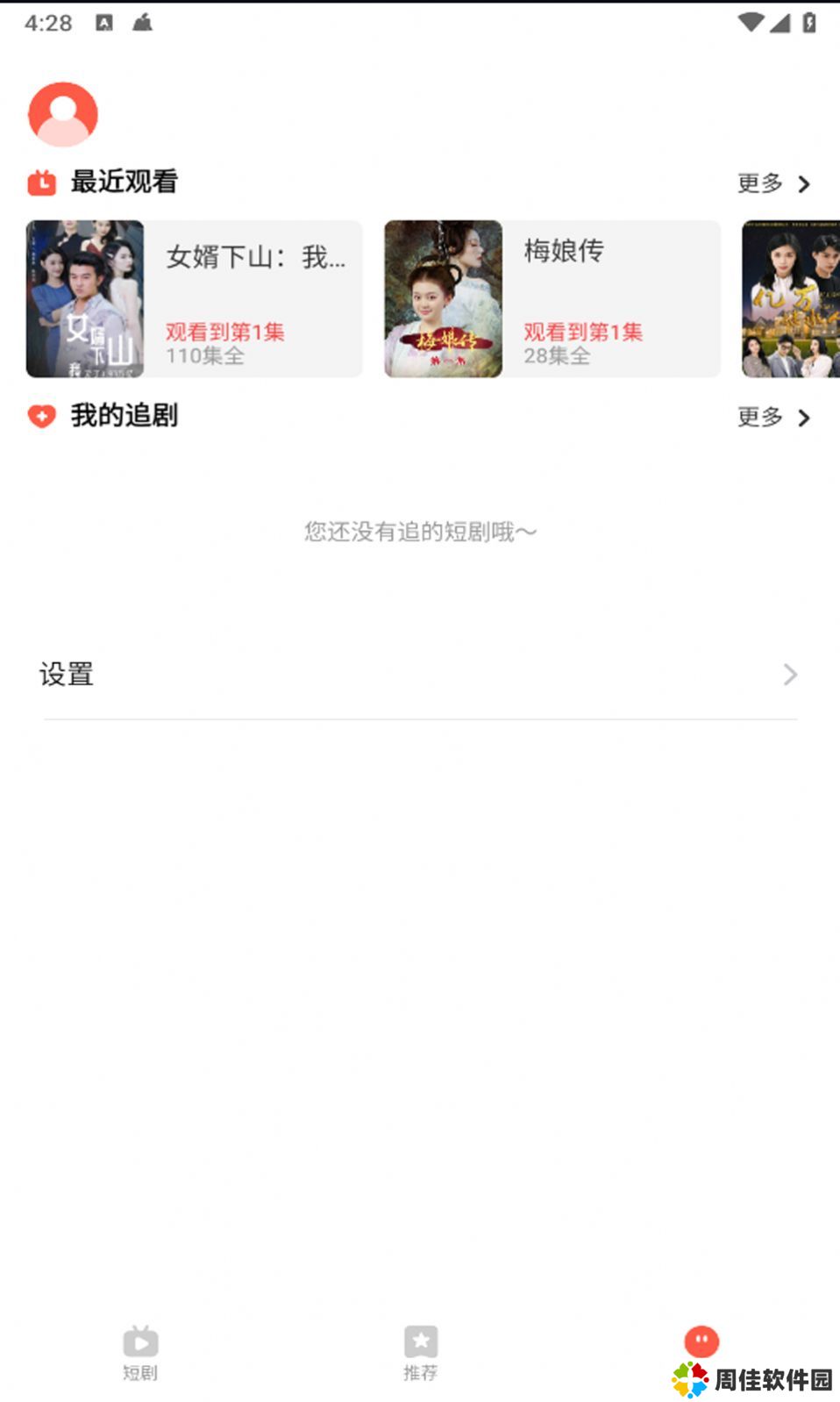Open the third recently watched drama card
Screen dimensions: 840x1402
click(791, 299)
